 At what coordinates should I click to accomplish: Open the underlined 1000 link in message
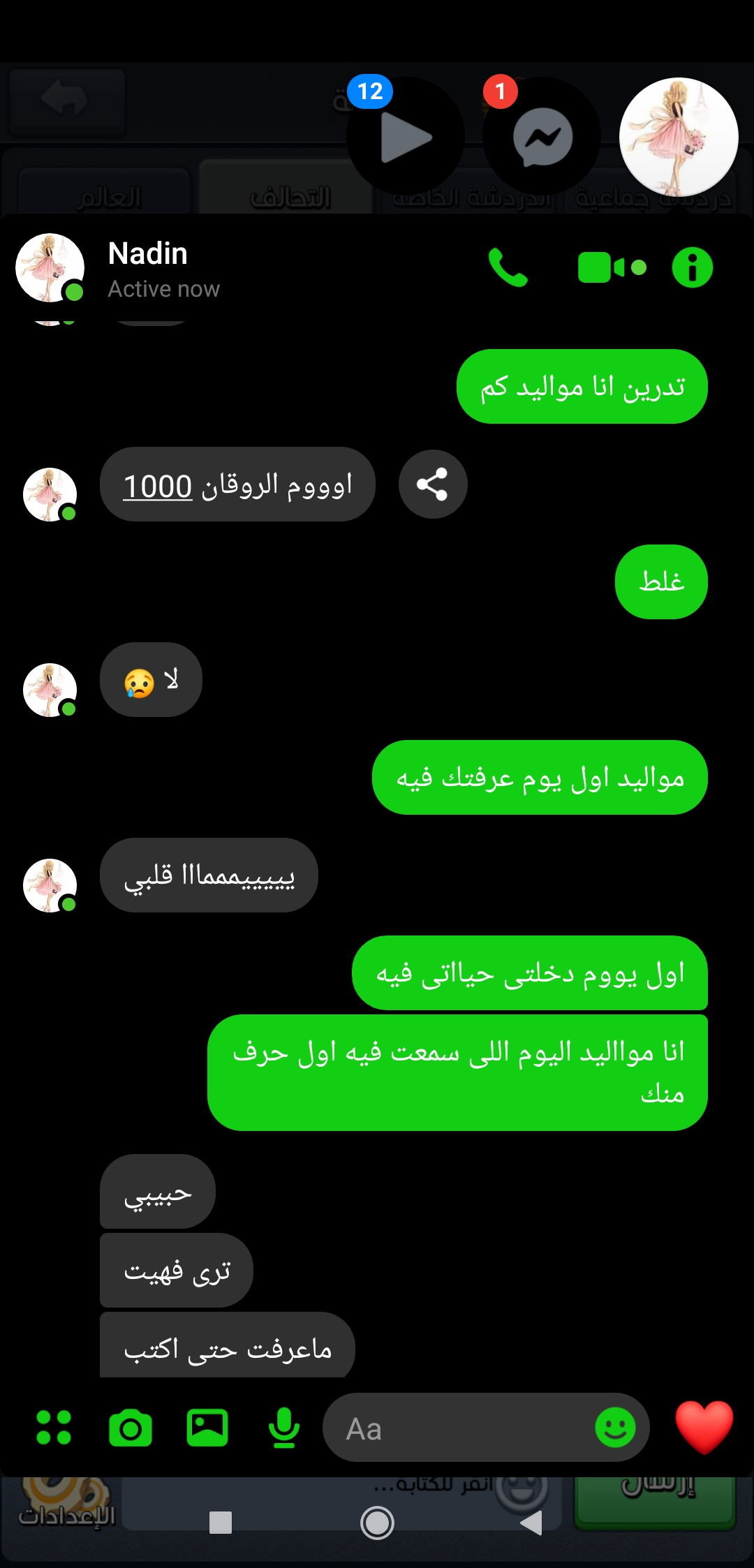(158, 486)
